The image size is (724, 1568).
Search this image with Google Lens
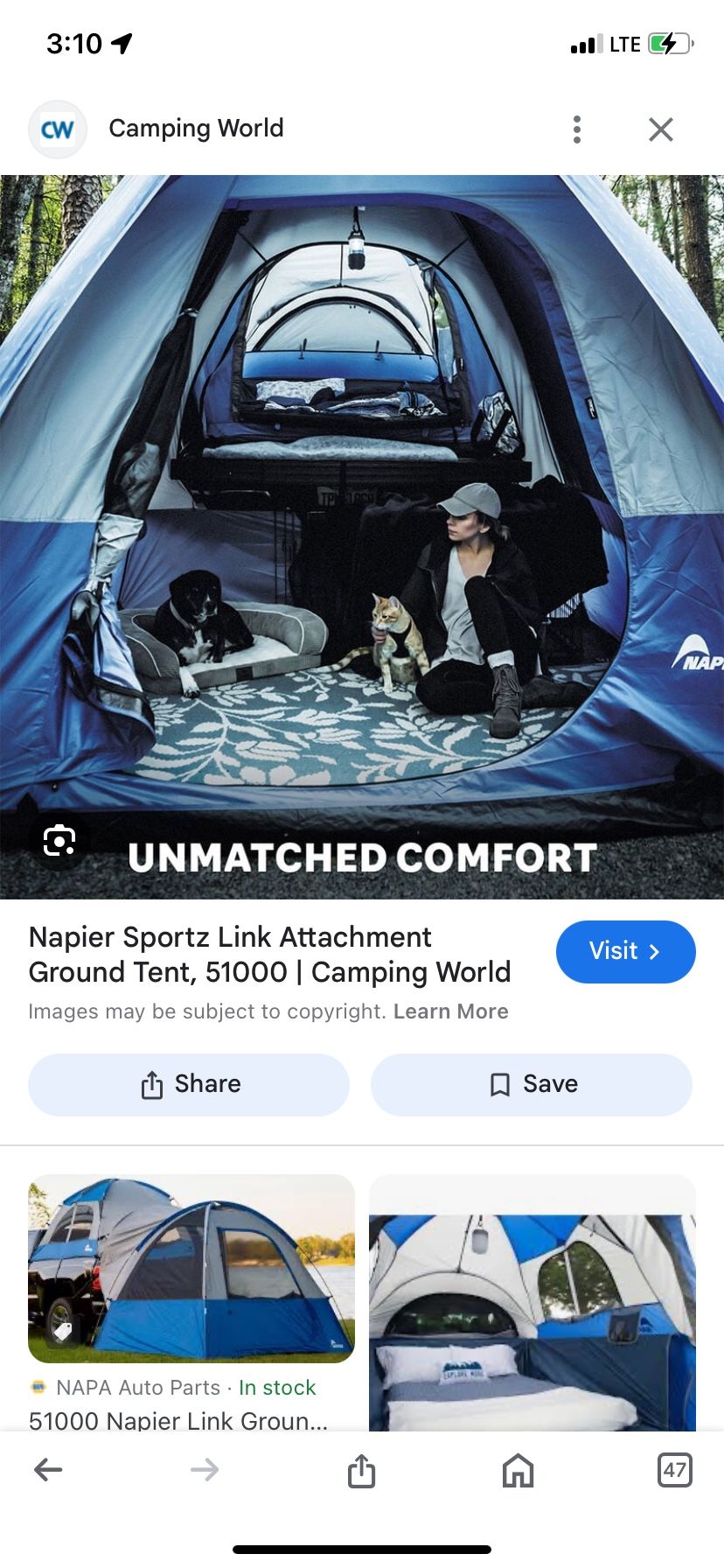click(x=59, y=841)
